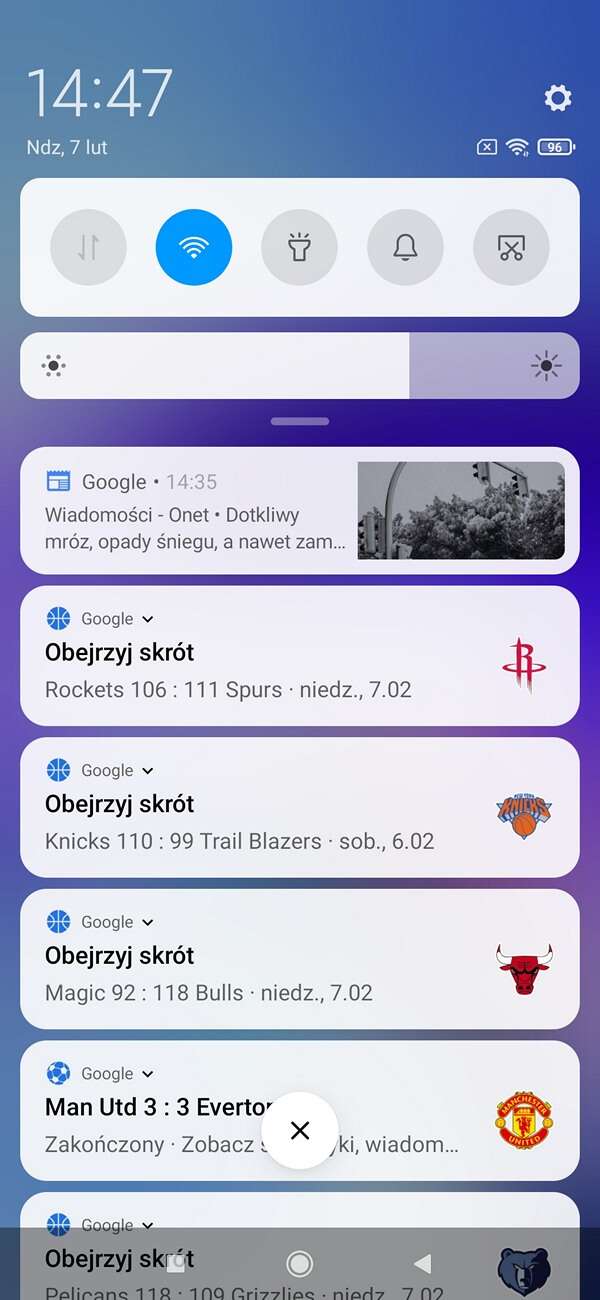Screen dimensions: 600x1300
Task: Open settings via the gear icon
Action: (x=557, y=98)
